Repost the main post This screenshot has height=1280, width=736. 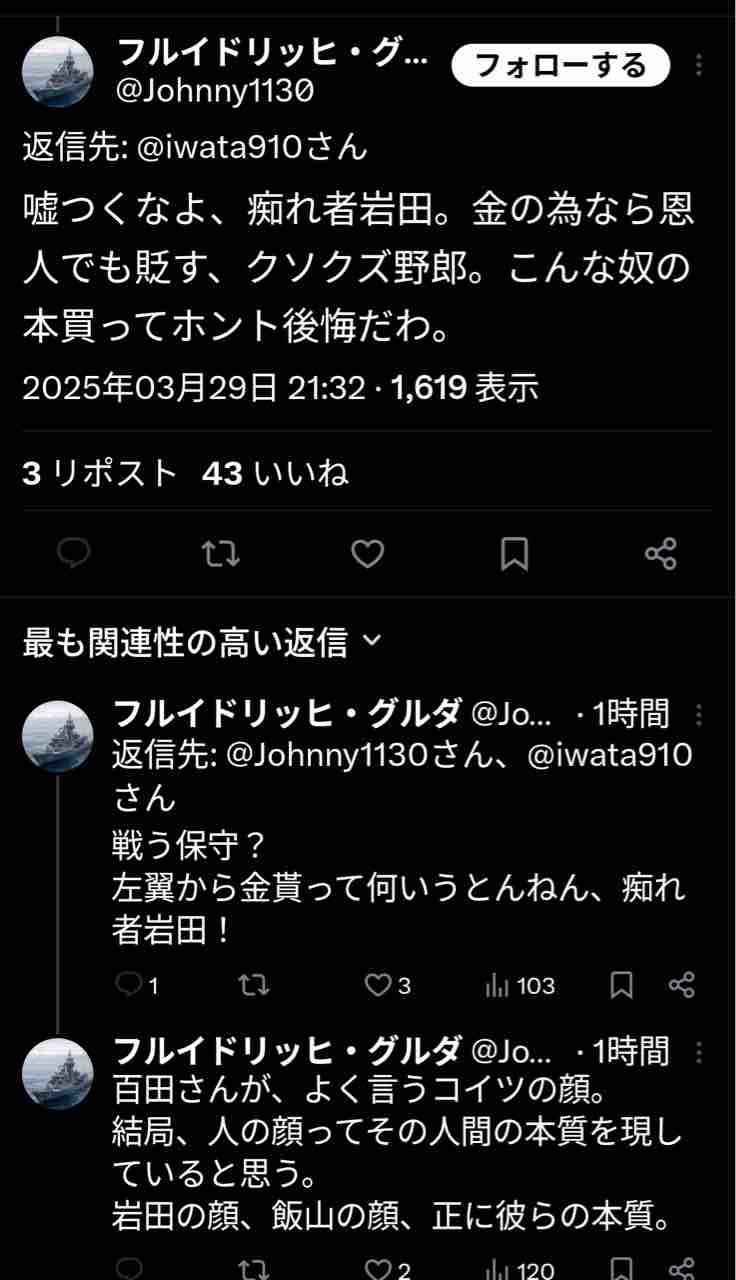point(220,553)
